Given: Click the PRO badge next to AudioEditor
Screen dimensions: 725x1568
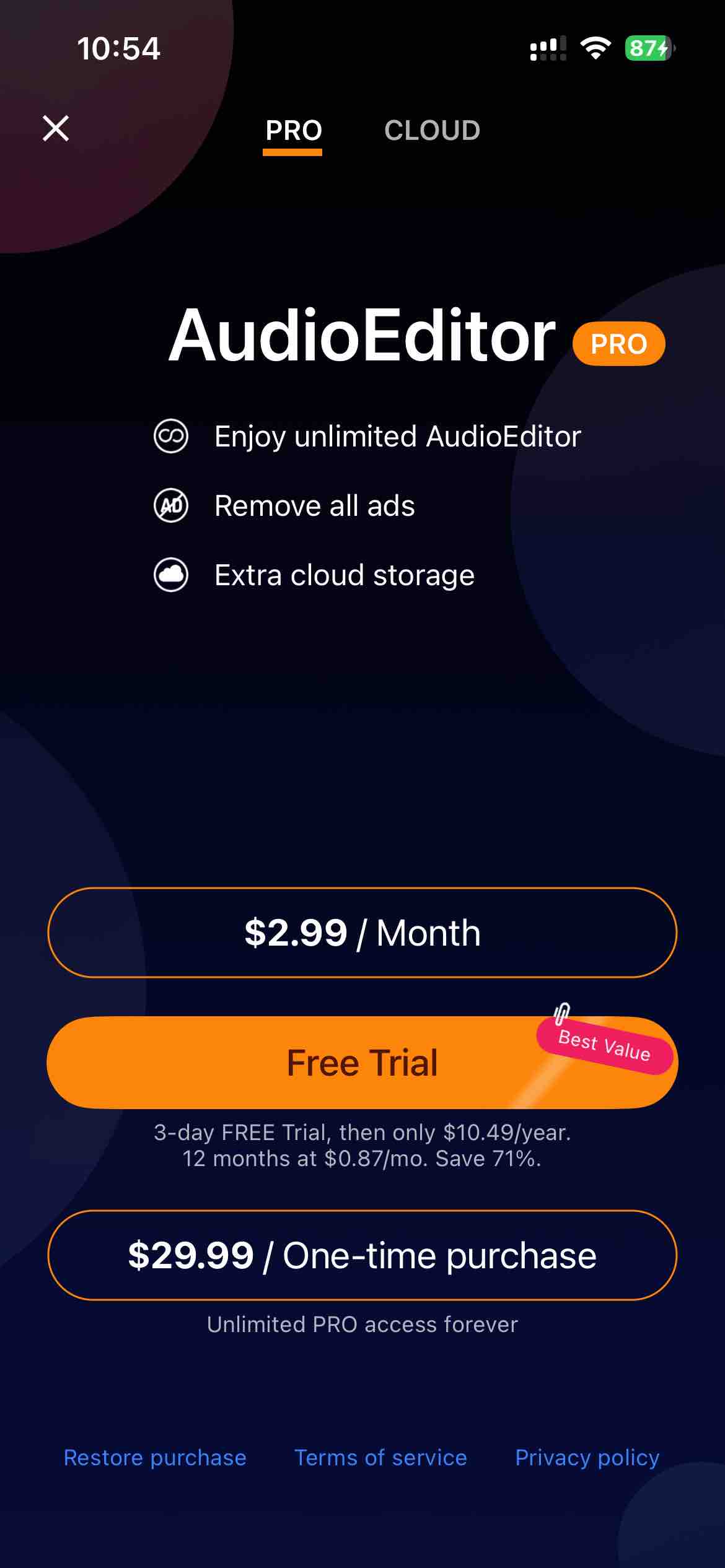Looking at the screenshot, I should (x=618, y=344).
